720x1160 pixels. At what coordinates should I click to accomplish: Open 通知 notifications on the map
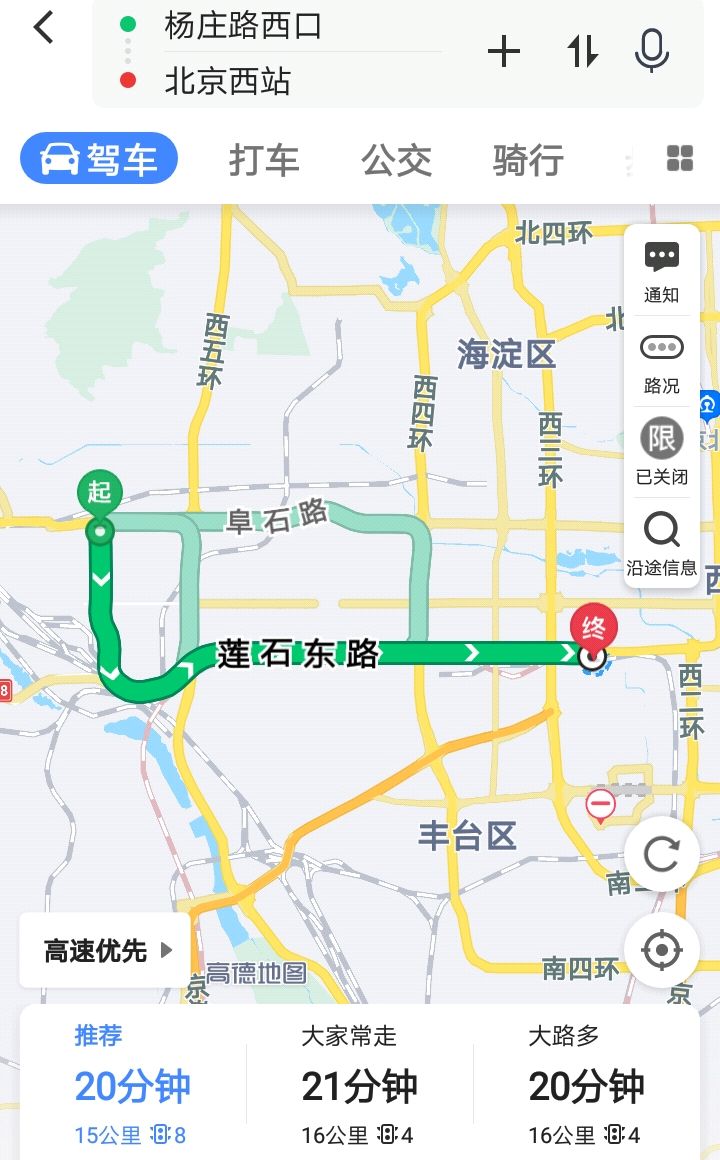point(661,271)
